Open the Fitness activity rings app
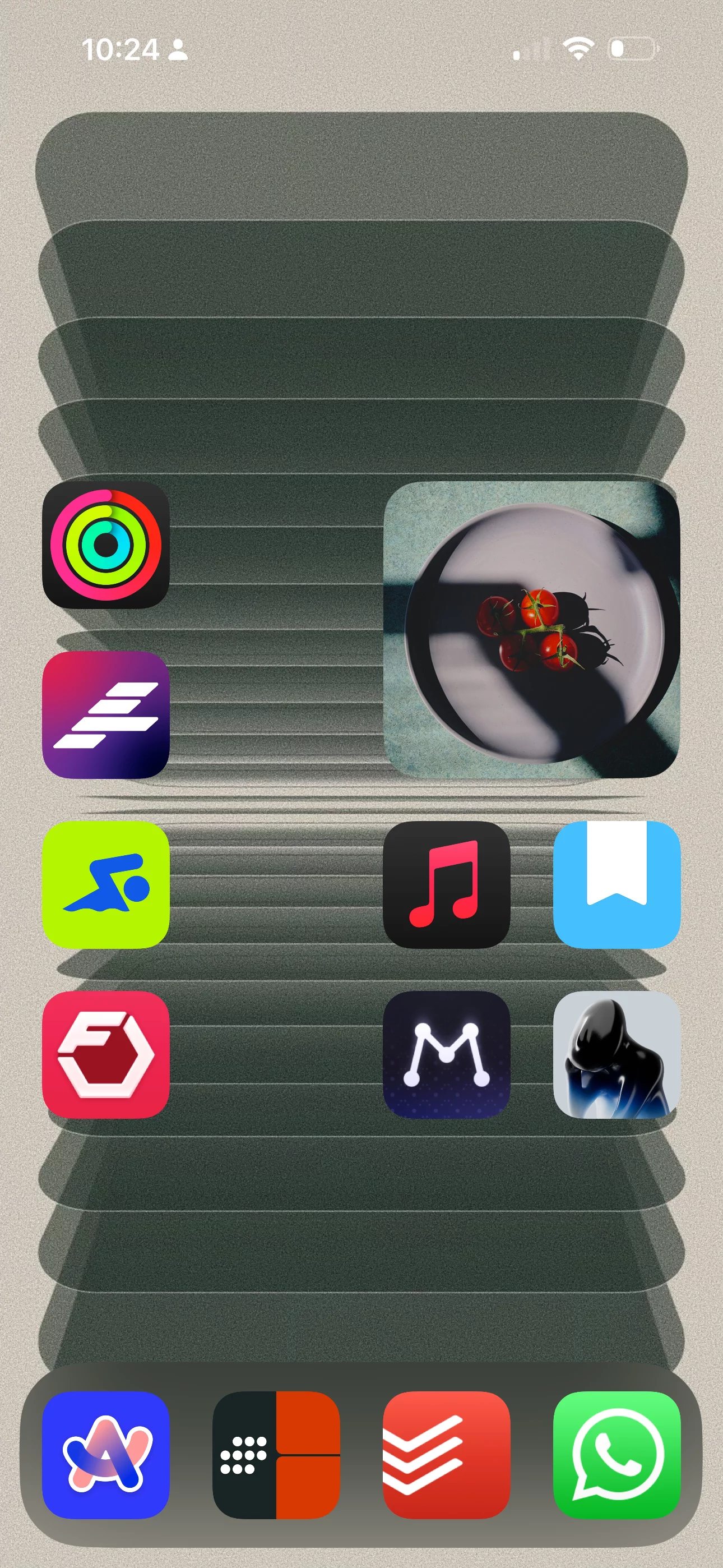 pos(106,545)
